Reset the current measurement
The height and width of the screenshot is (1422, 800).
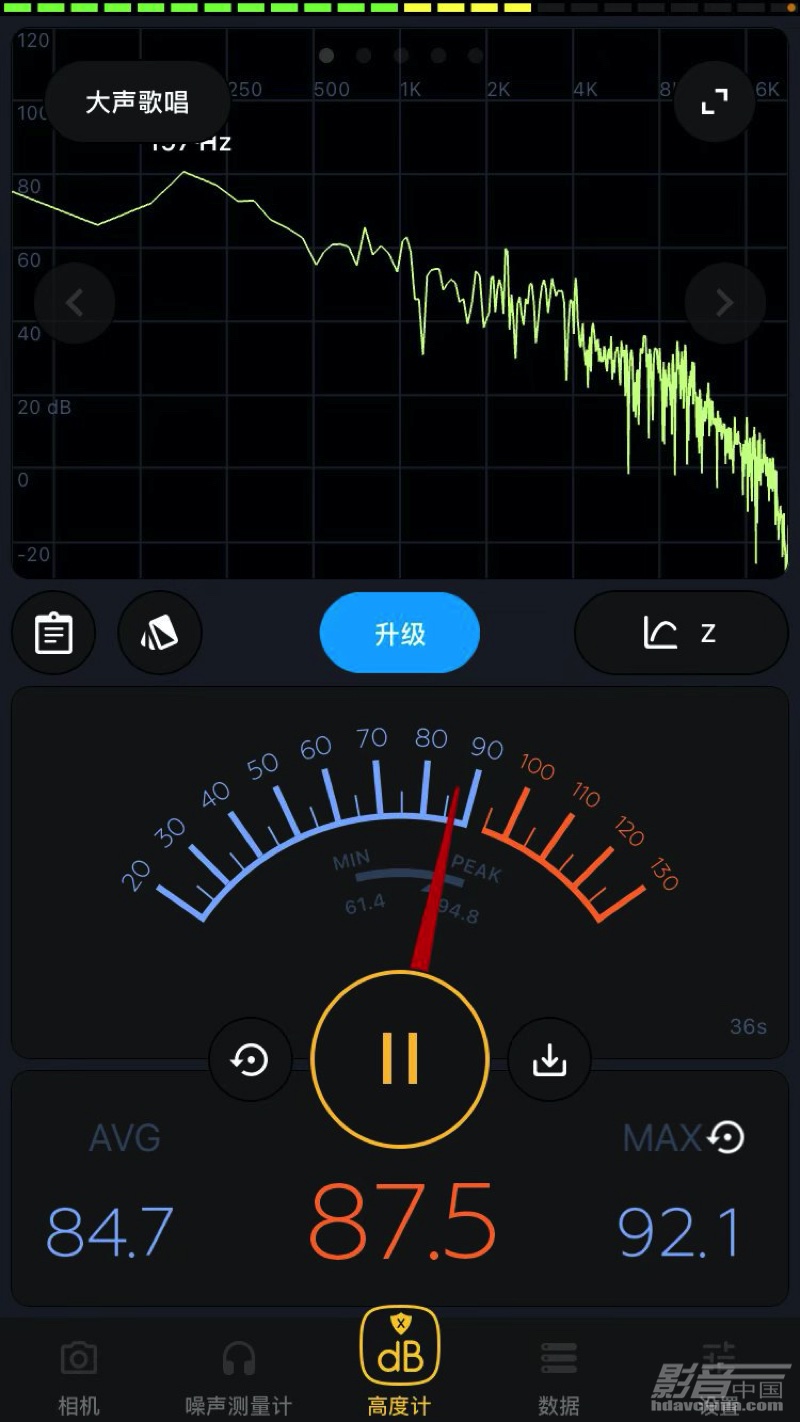tap(250, 1059)
